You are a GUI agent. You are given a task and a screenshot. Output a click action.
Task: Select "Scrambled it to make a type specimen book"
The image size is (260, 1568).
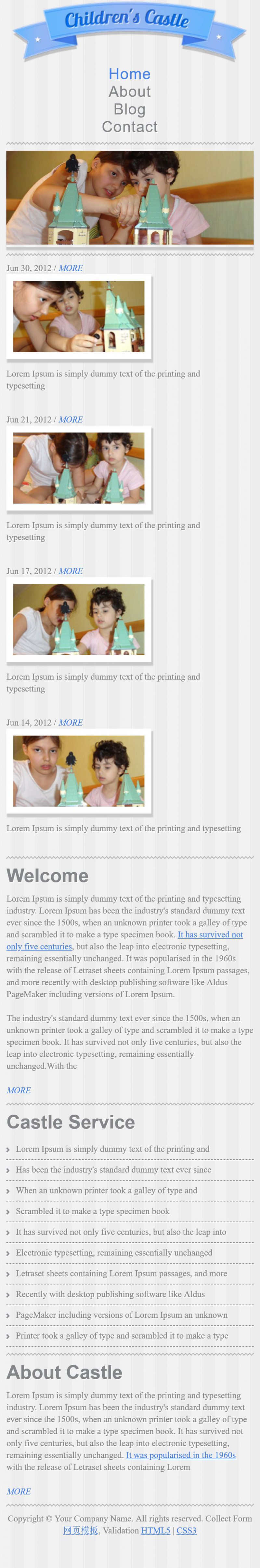[x=92, y=1211]
